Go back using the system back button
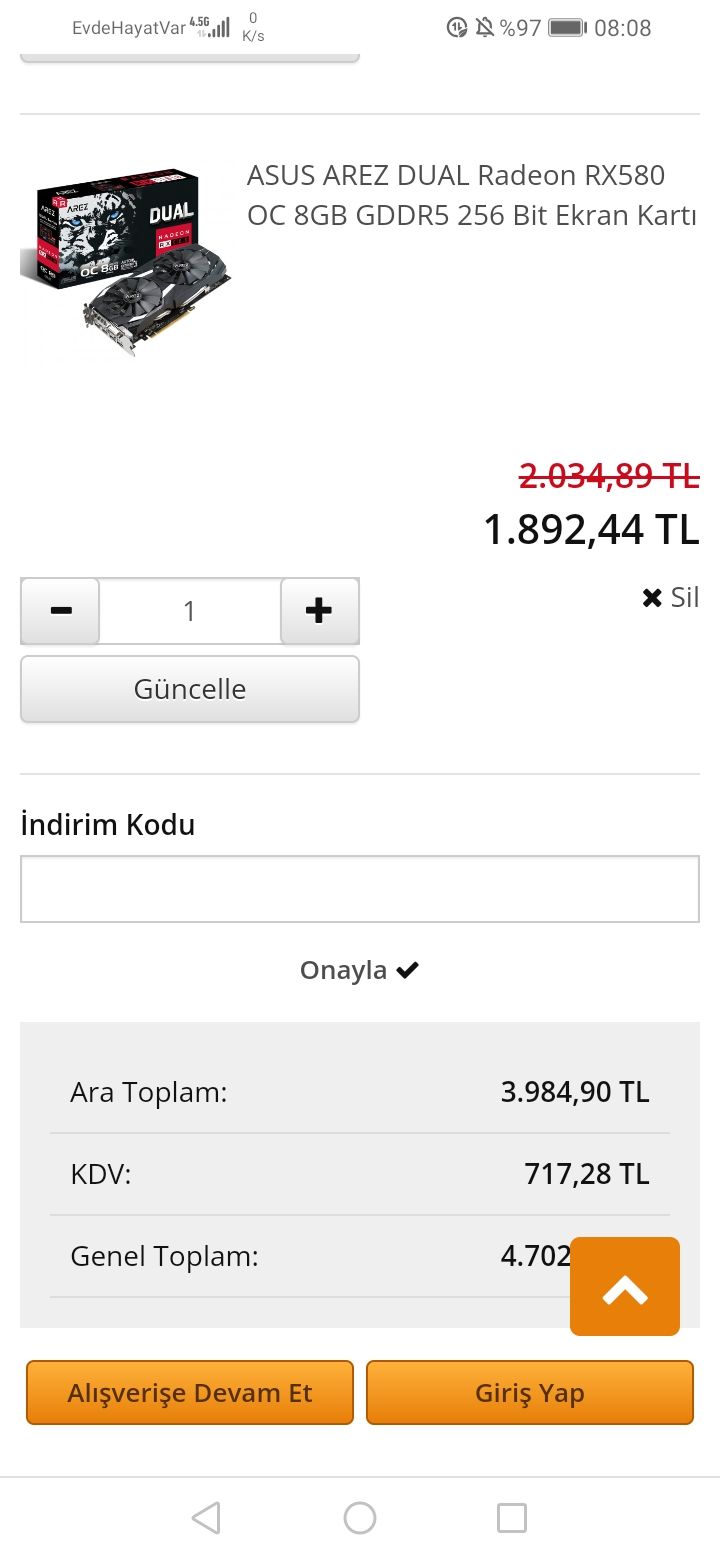The image size is (720, 1560). [x=206, y=1518]
